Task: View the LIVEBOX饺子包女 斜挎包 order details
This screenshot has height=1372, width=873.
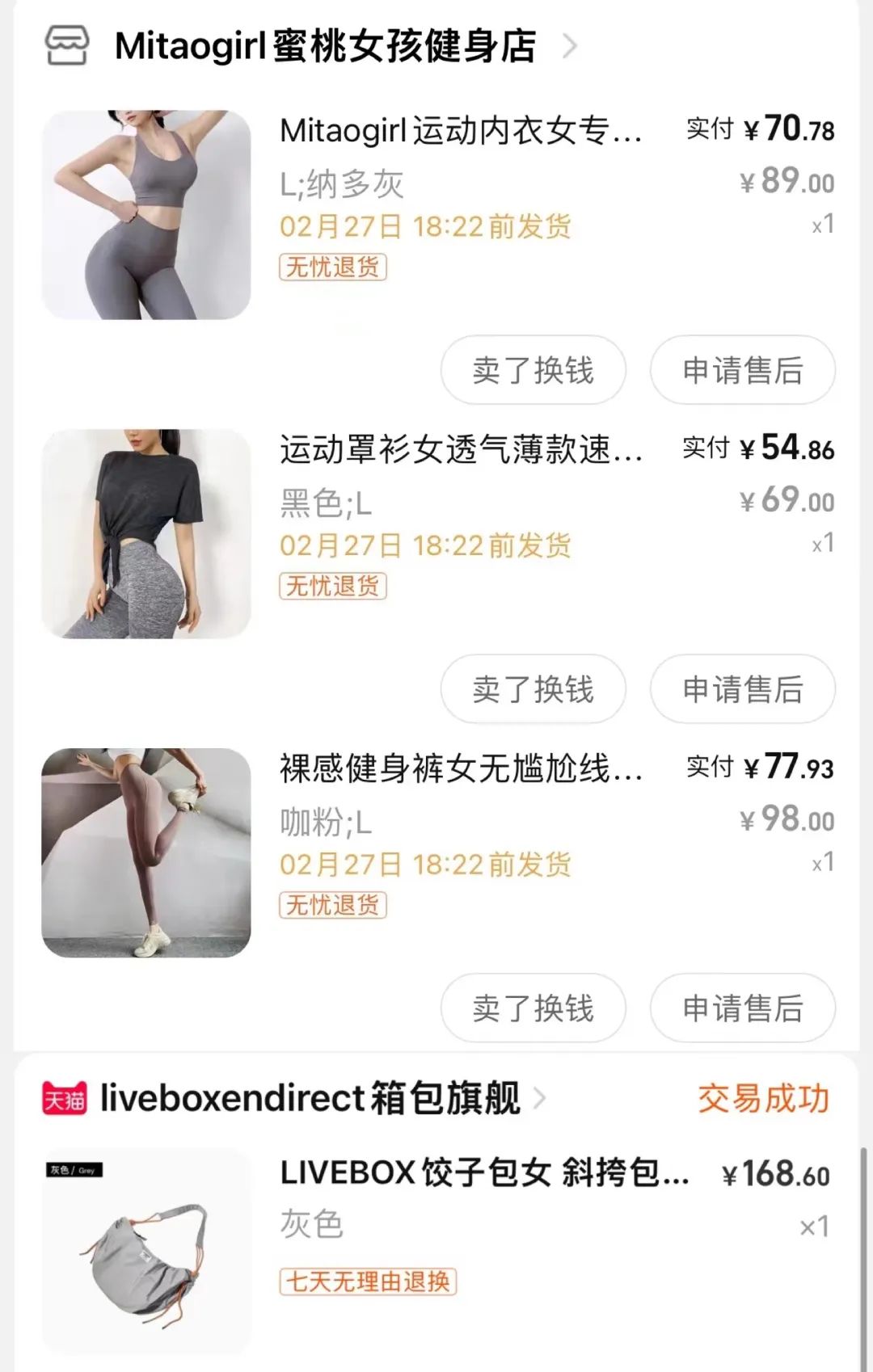Action: (x=485, y=1173)
